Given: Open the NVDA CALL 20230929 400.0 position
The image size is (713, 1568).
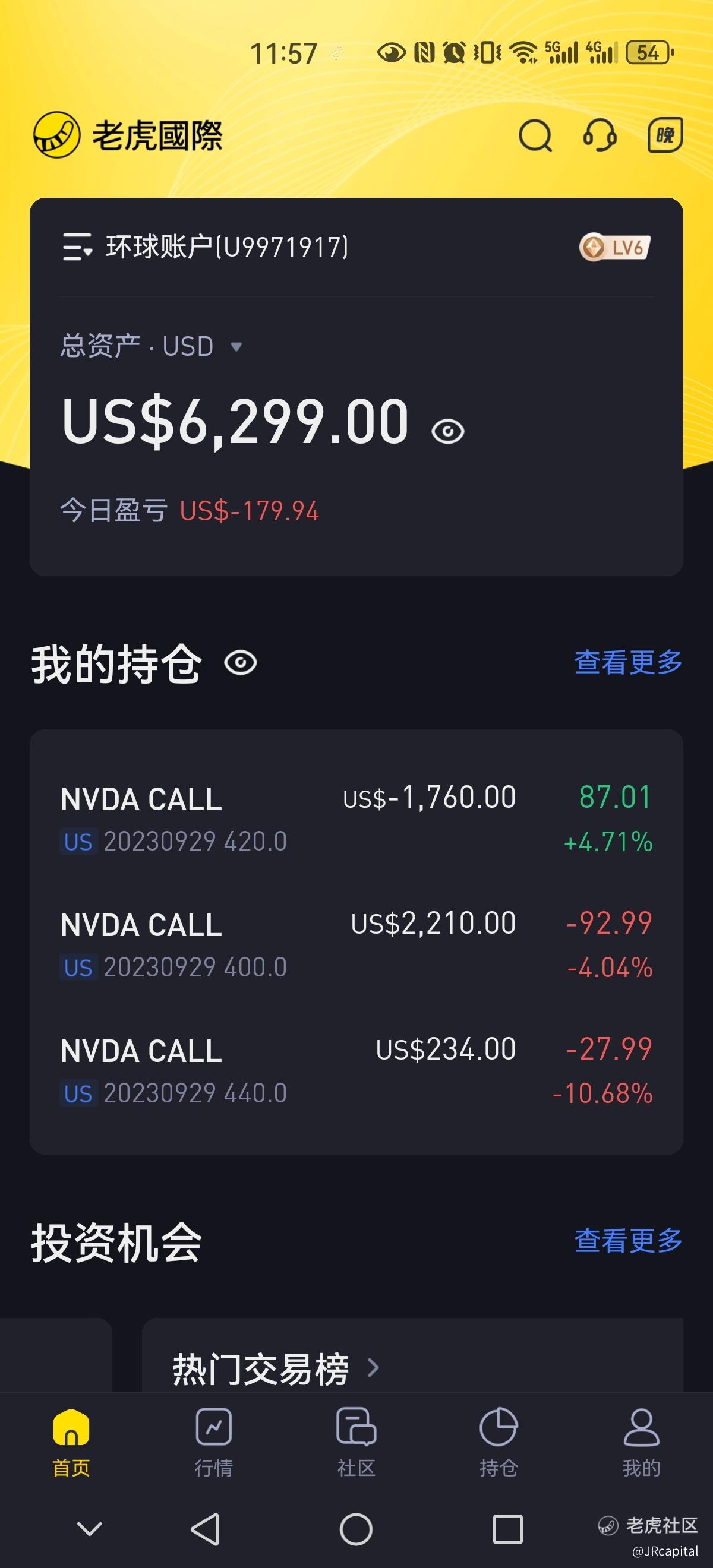Looking at the screenshot, I should [356, 944].
